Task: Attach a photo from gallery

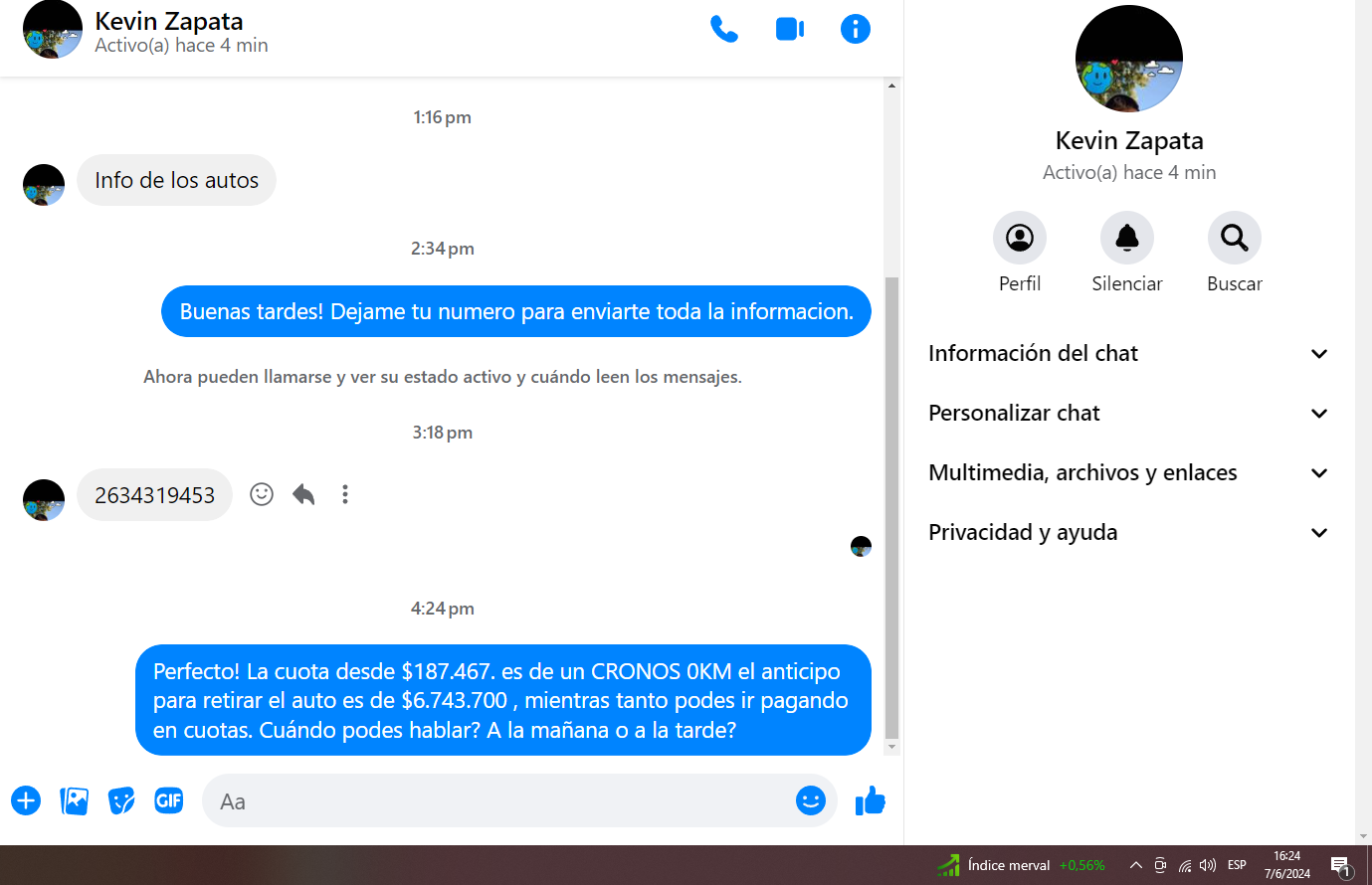Action: 75,800
